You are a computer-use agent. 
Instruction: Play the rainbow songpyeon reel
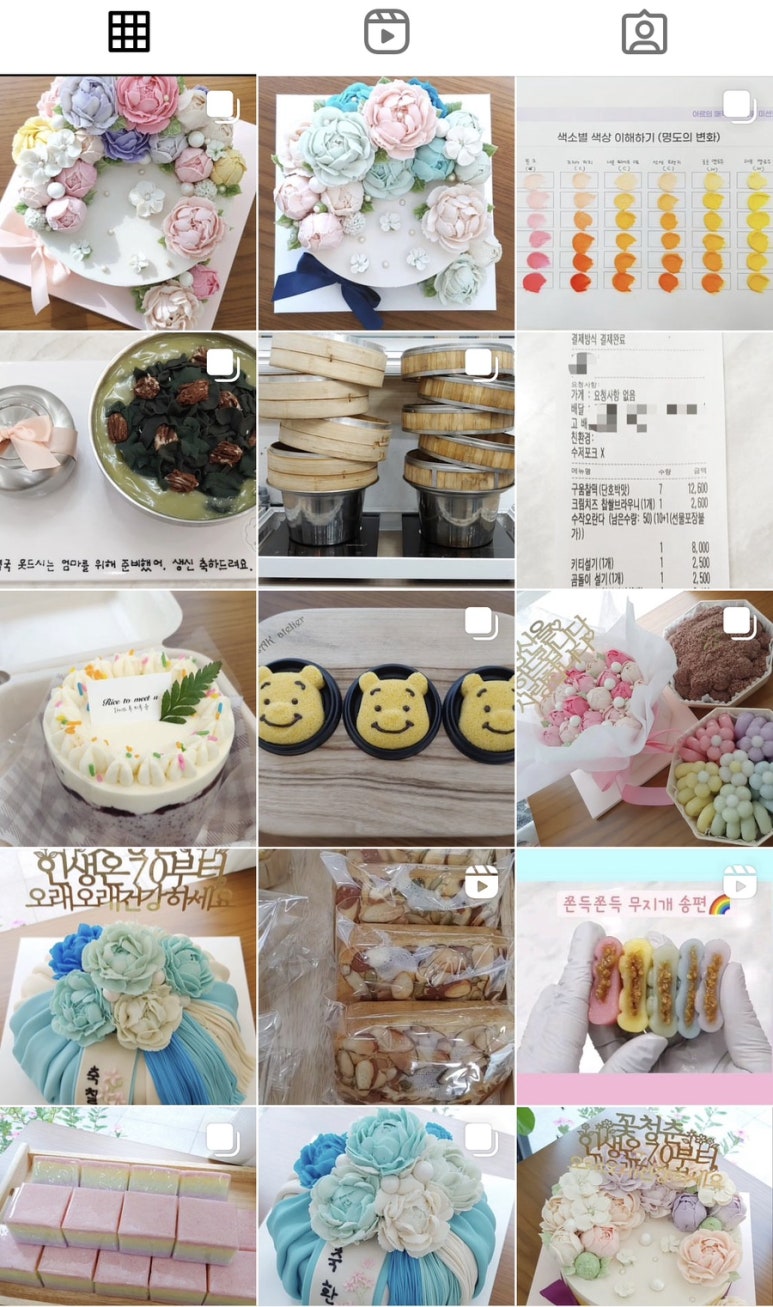pyautogui.click(x=644, y=976)
